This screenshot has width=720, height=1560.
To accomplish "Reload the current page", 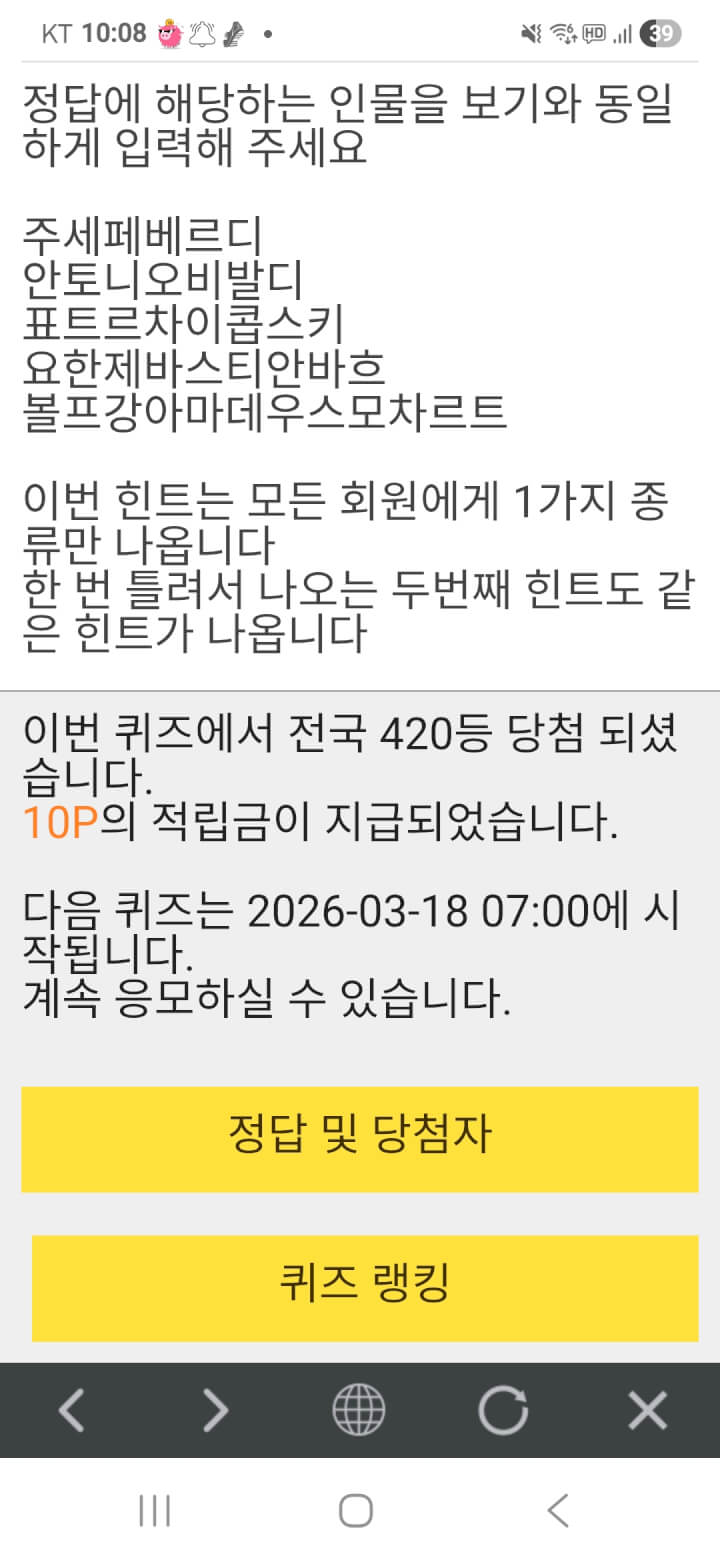I will tap(503, 1410).
